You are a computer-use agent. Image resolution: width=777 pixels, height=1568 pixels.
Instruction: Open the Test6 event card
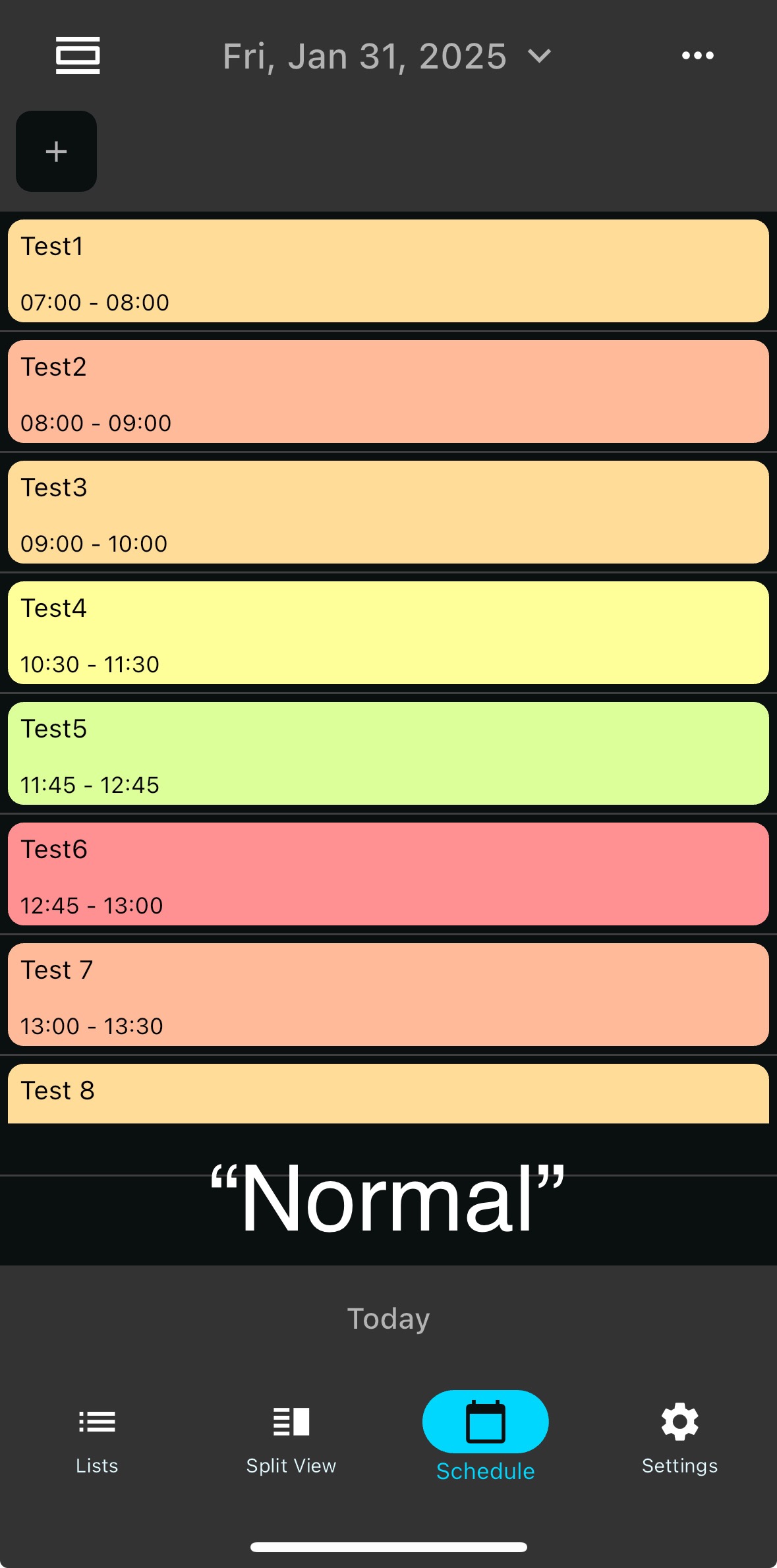[388, 874]
